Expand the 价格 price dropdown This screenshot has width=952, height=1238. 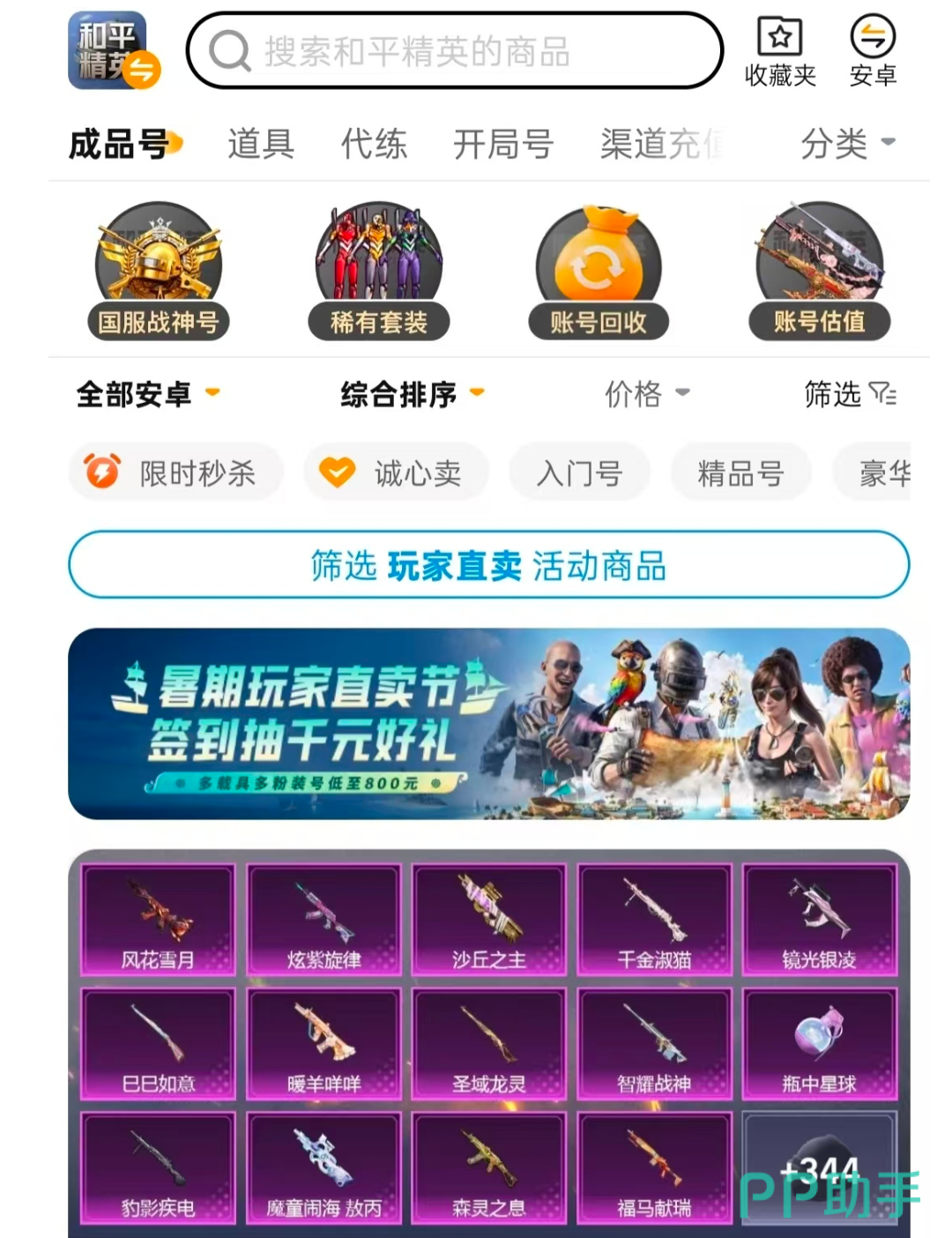647,393
